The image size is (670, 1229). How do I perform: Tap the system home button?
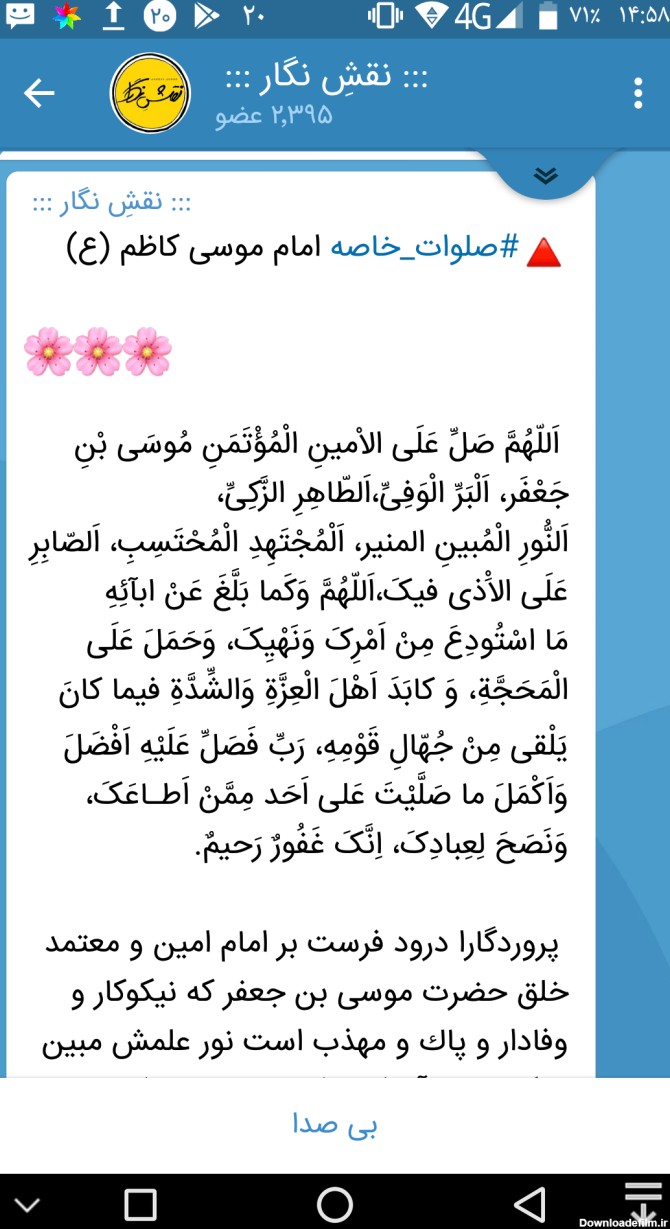tap(335, 1203)
